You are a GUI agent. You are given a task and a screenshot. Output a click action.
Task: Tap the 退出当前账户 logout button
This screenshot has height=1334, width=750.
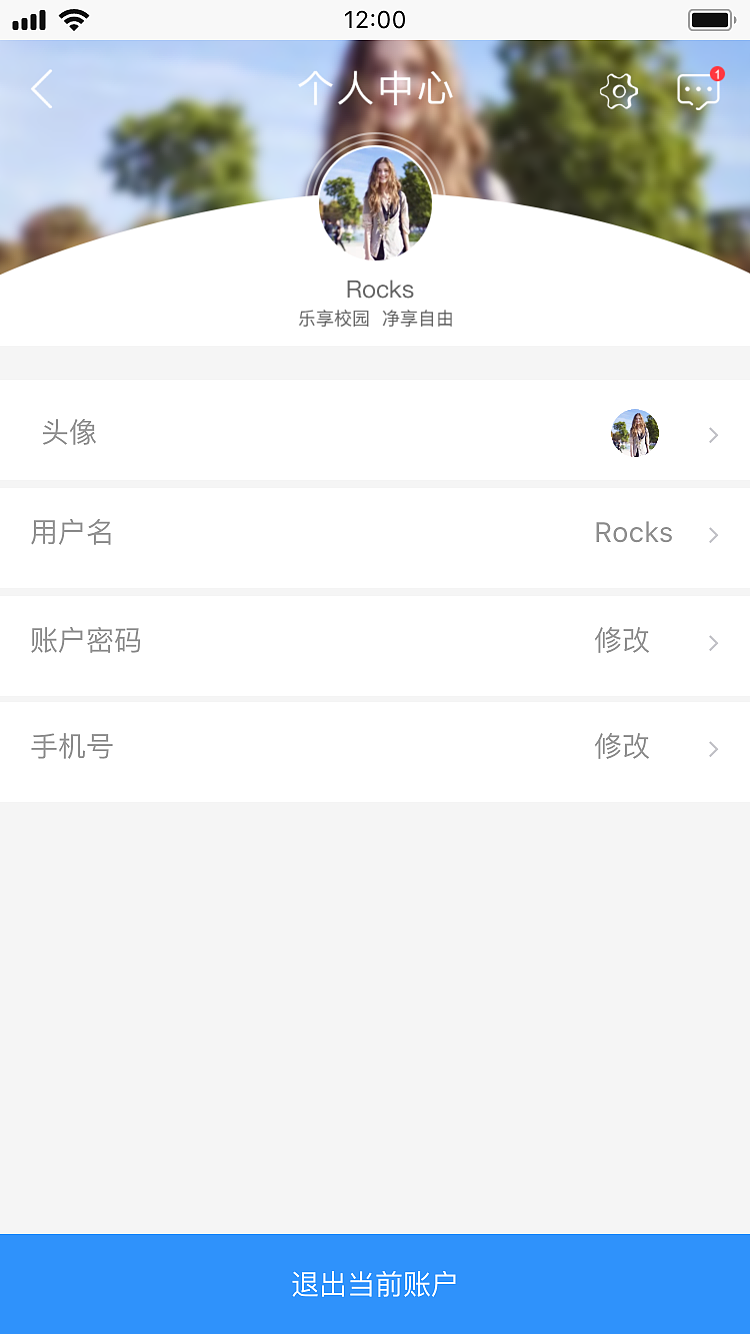(x=375, y=1284)
